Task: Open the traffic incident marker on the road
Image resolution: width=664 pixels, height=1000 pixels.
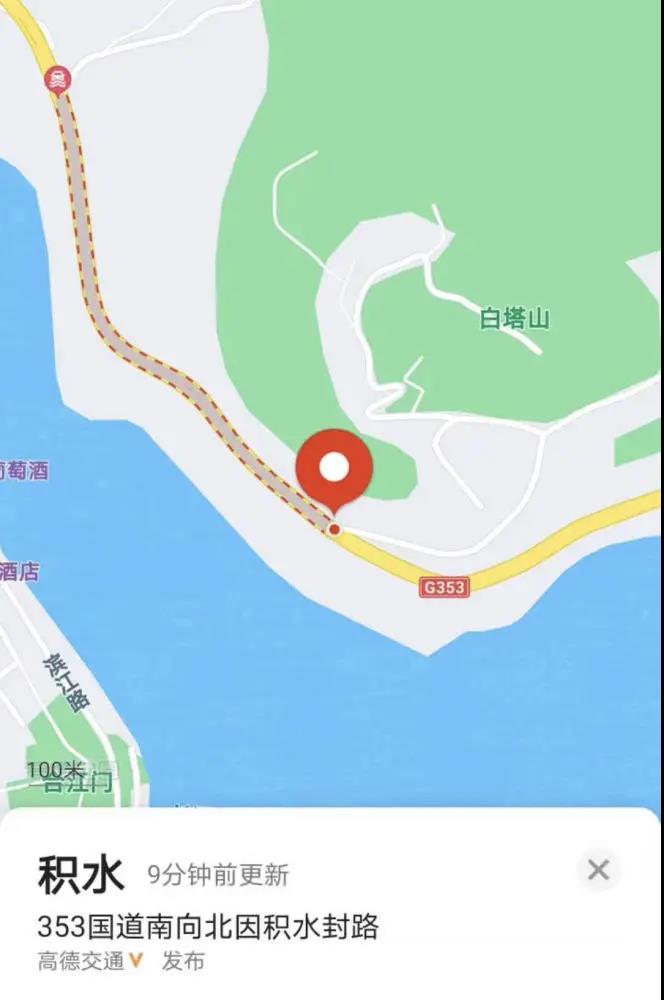Action: point(58,79)
